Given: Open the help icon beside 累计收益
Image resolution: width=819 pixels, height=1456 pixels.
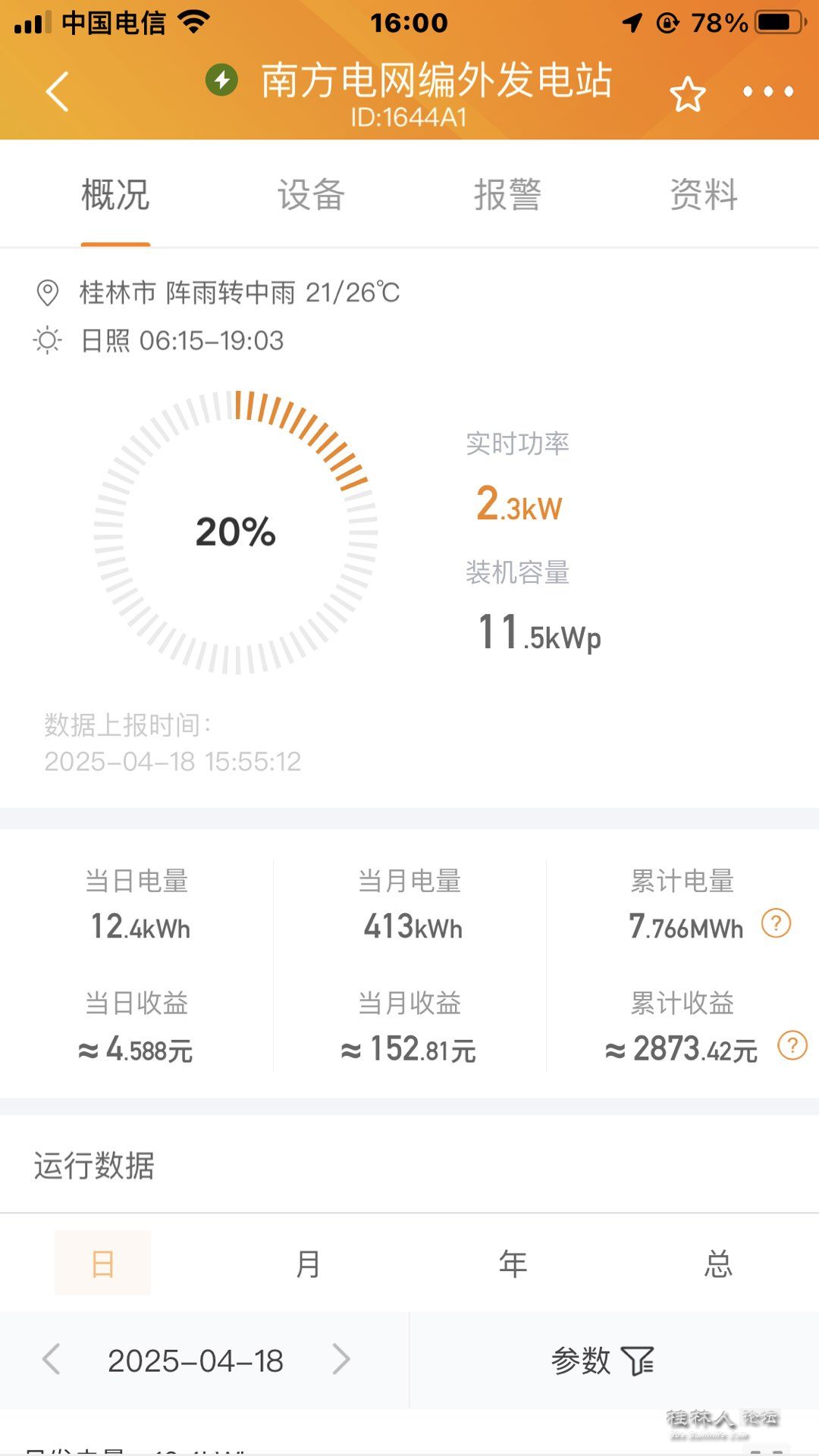Looking at the screenshot, I should pos(792,1046).
